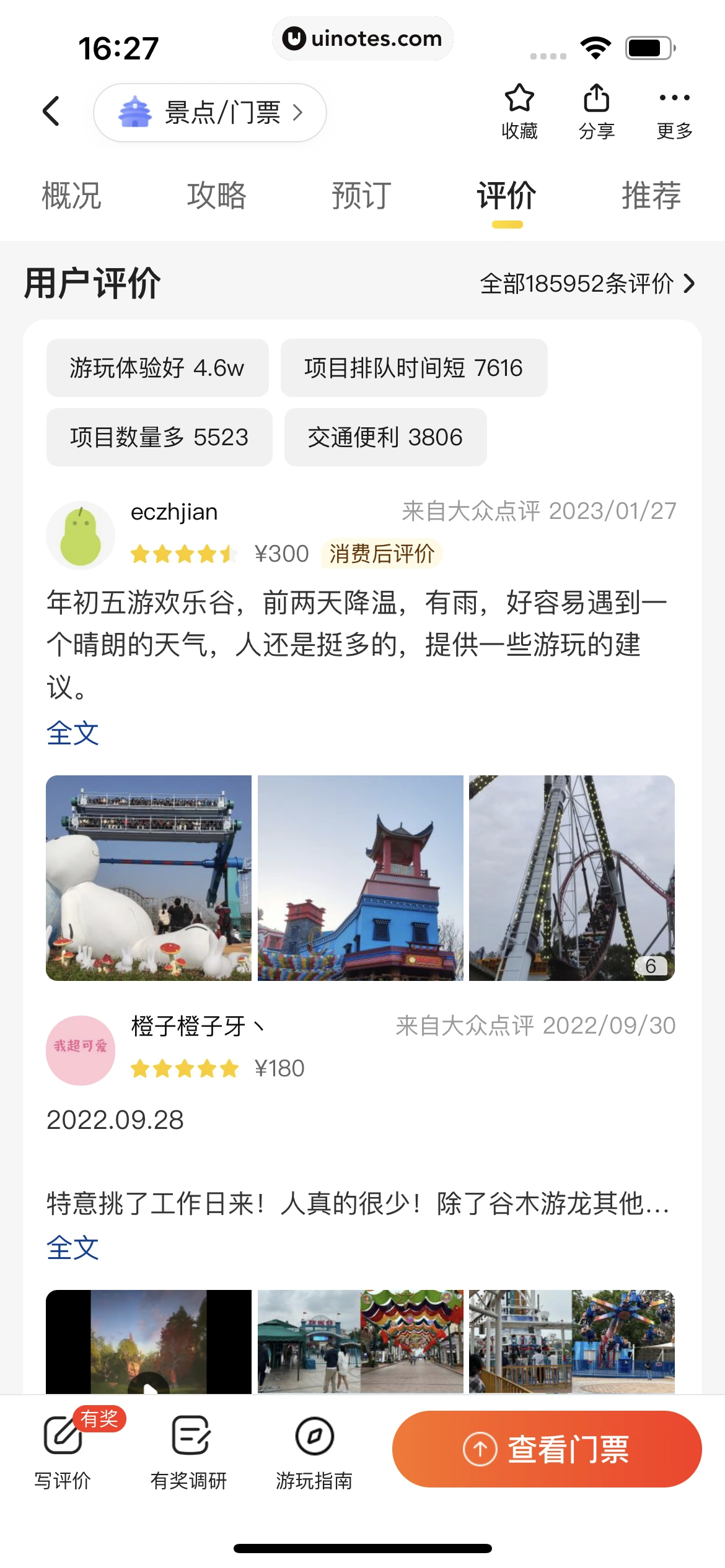
Task: Add this attraction to 收藏
Action: [x=519, y=111]
